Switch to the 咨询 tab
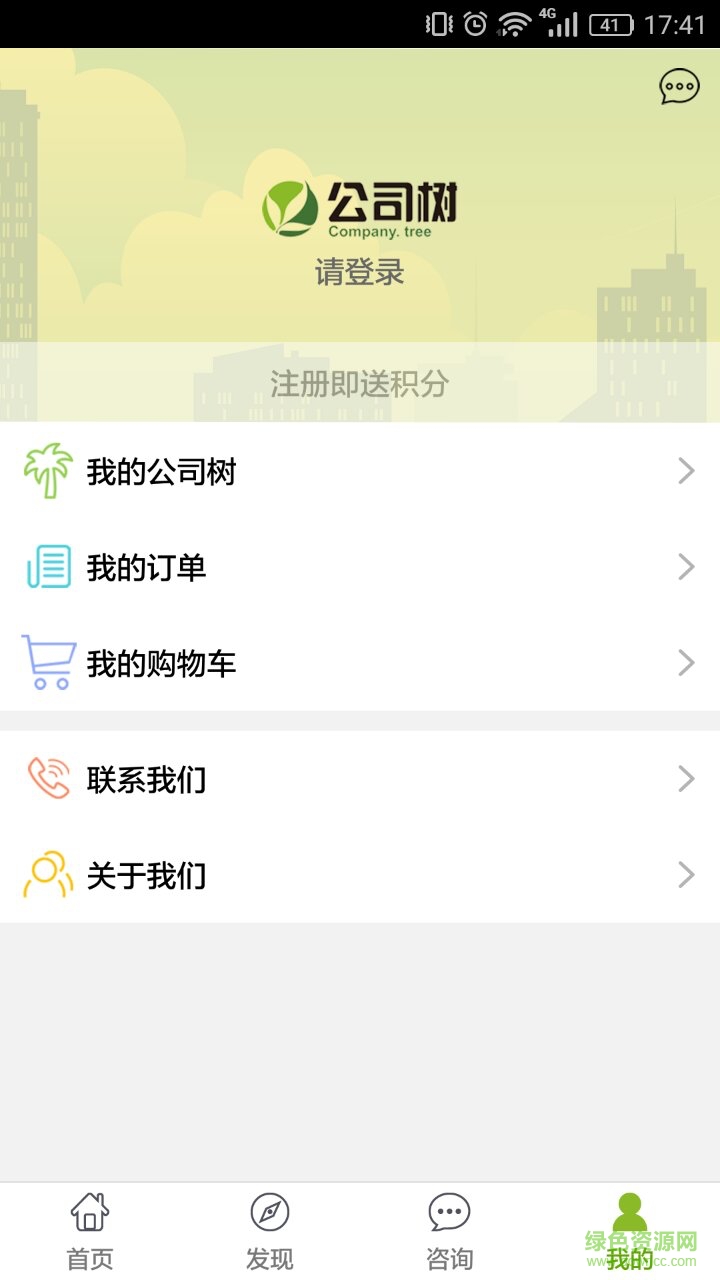The height and width of the screenshot is (1280, 720). tap(450, 1231)
